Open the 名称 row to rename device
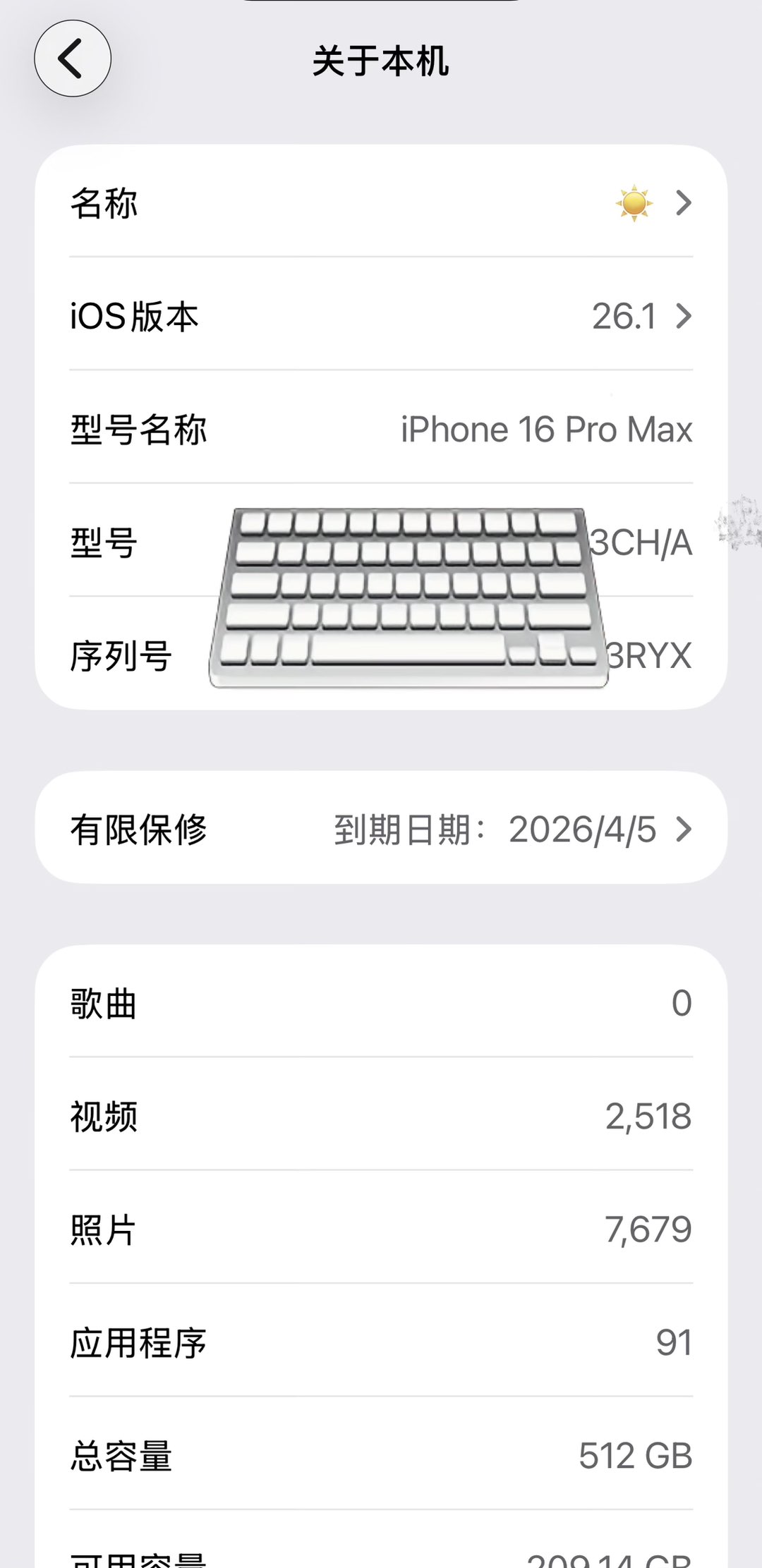The width and height of the screenshot is (762, 1568). click(x=381, y=203)
